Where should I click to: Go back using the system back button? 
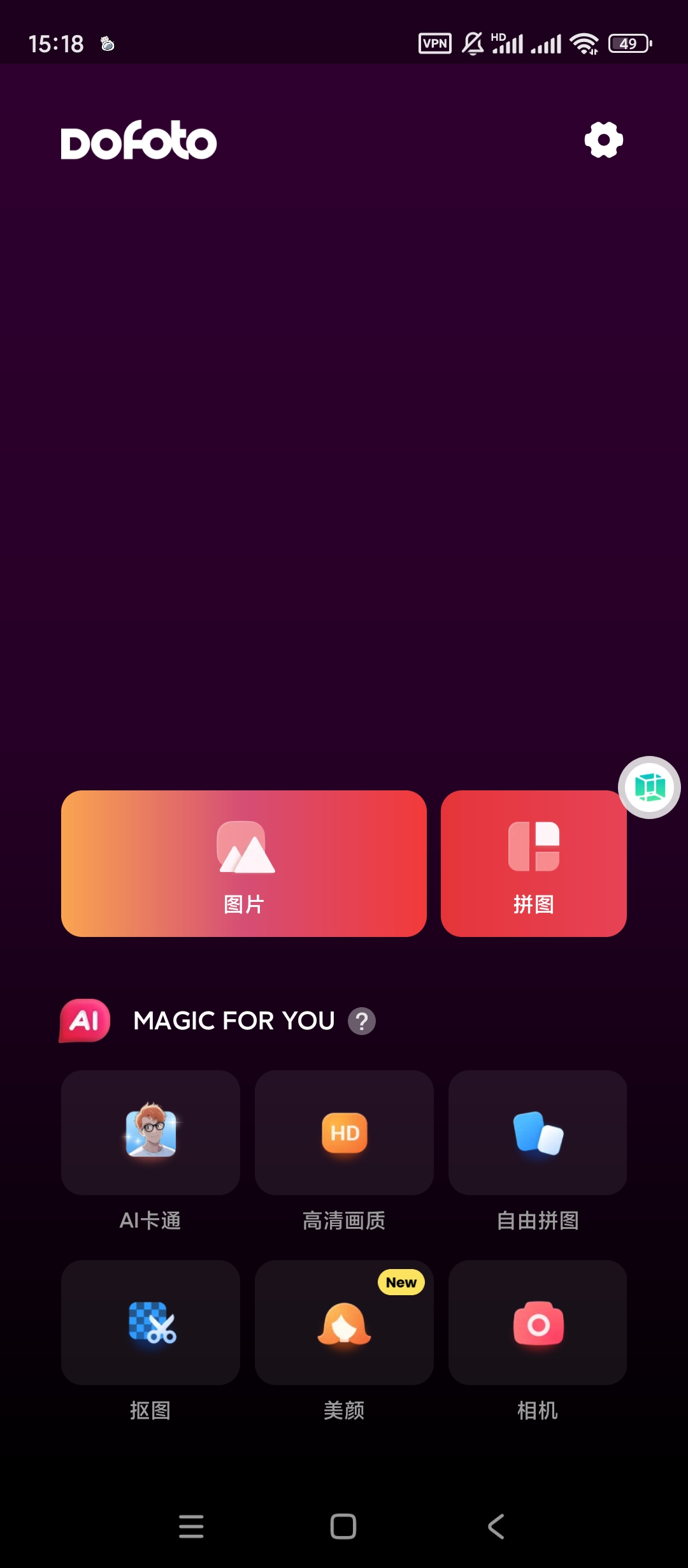[x=496, y=1527]
